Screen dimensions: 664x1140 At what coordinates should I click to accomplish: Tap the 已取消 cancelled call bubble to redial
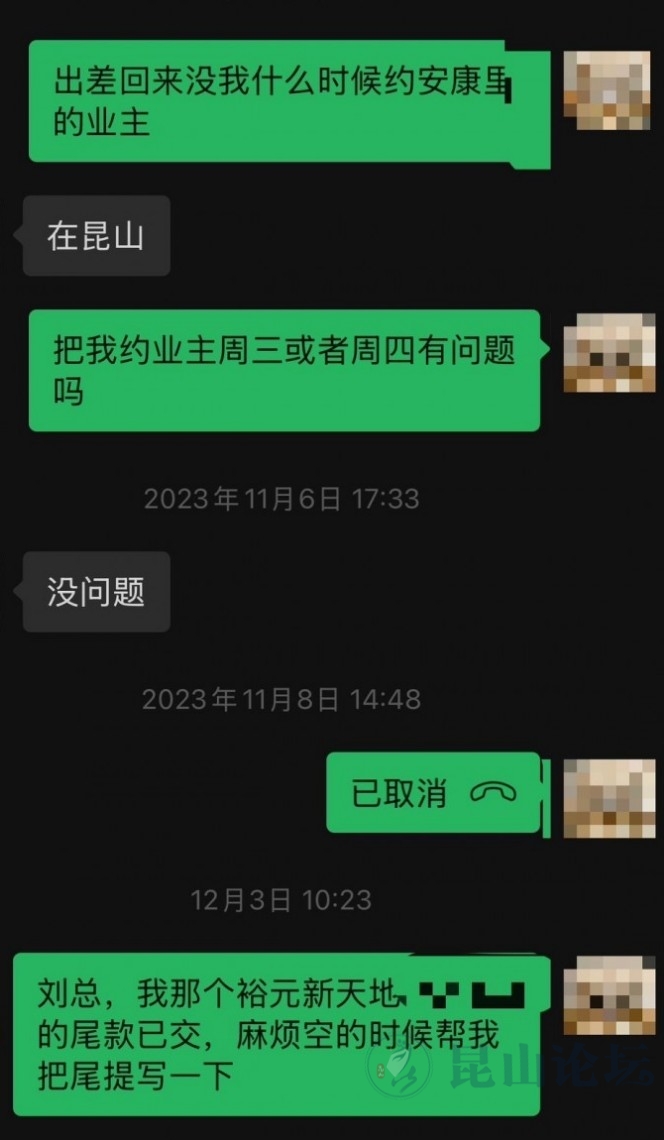click(434, 793)
